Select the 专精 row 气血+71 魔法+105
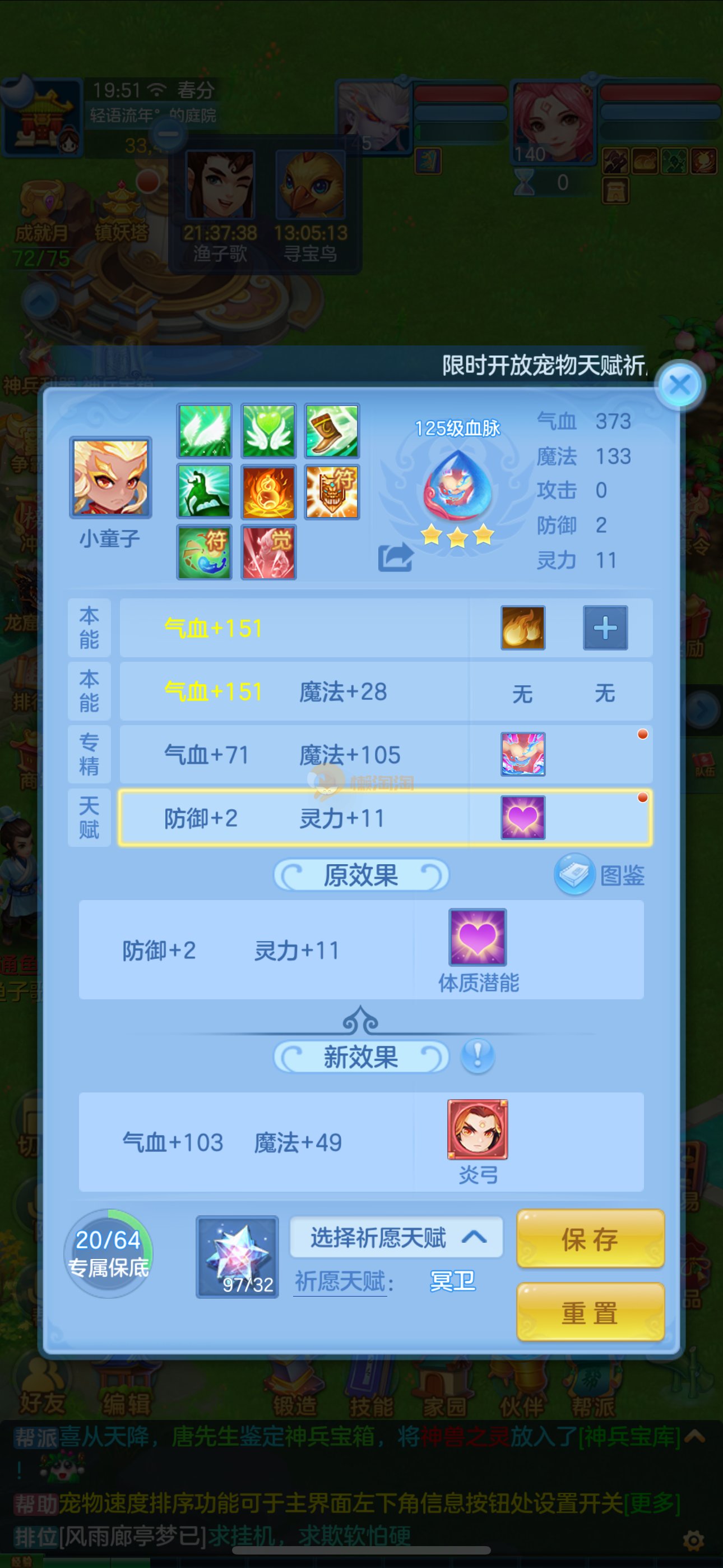The height and width of the screenshot is (1568, 723). (x=294, y=754)
